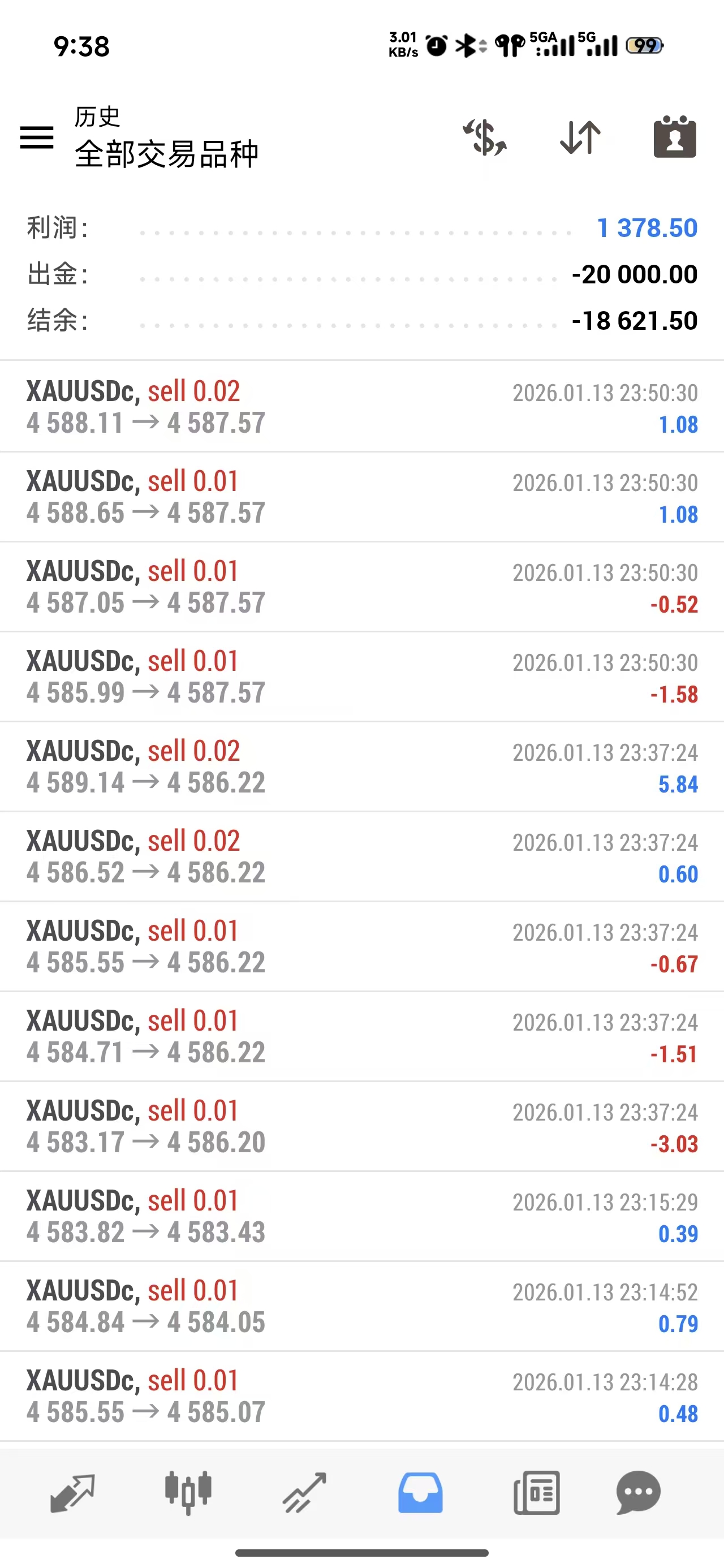Expand the trade with 5.84 profit
This screenshot has height=1568, width=724.
(x=361, y=767)
